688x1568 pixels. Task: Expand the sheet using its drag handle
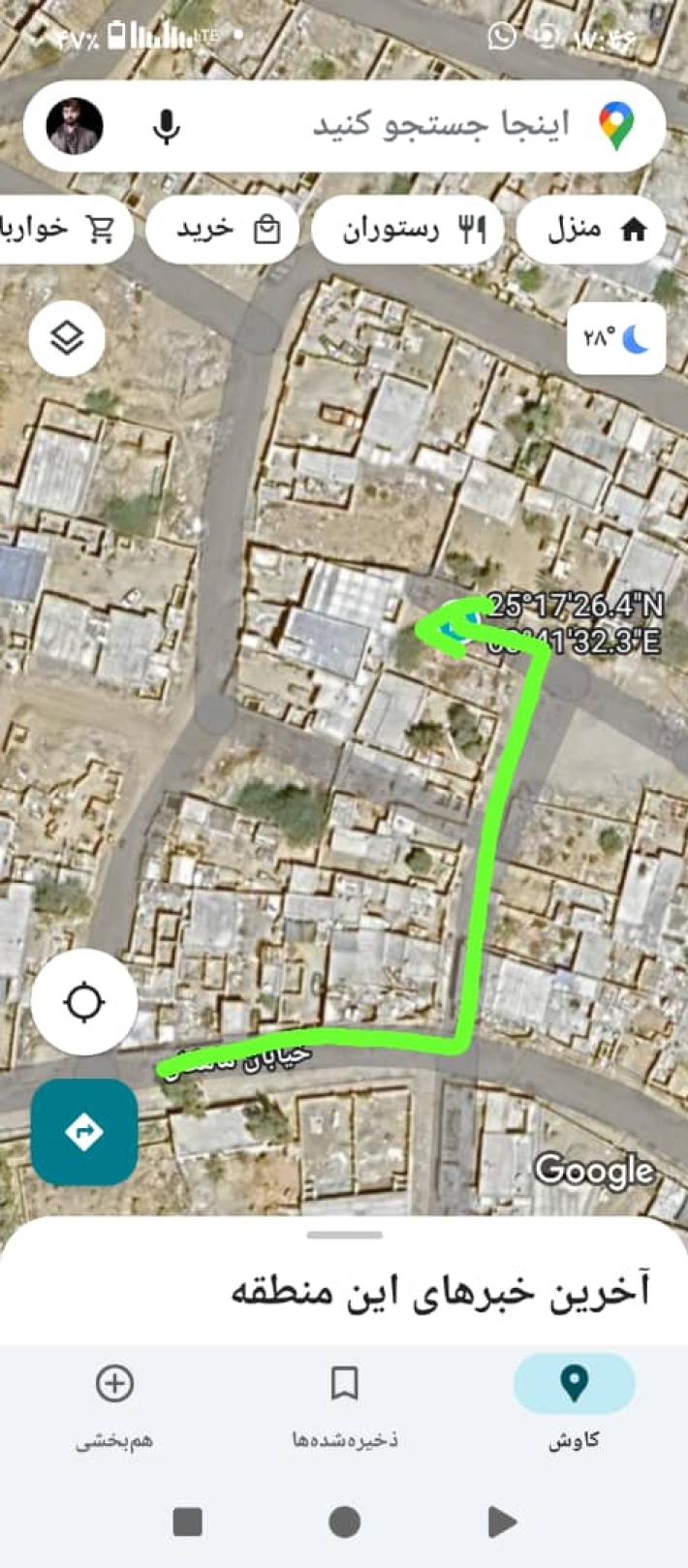(x=344, y=1236)
